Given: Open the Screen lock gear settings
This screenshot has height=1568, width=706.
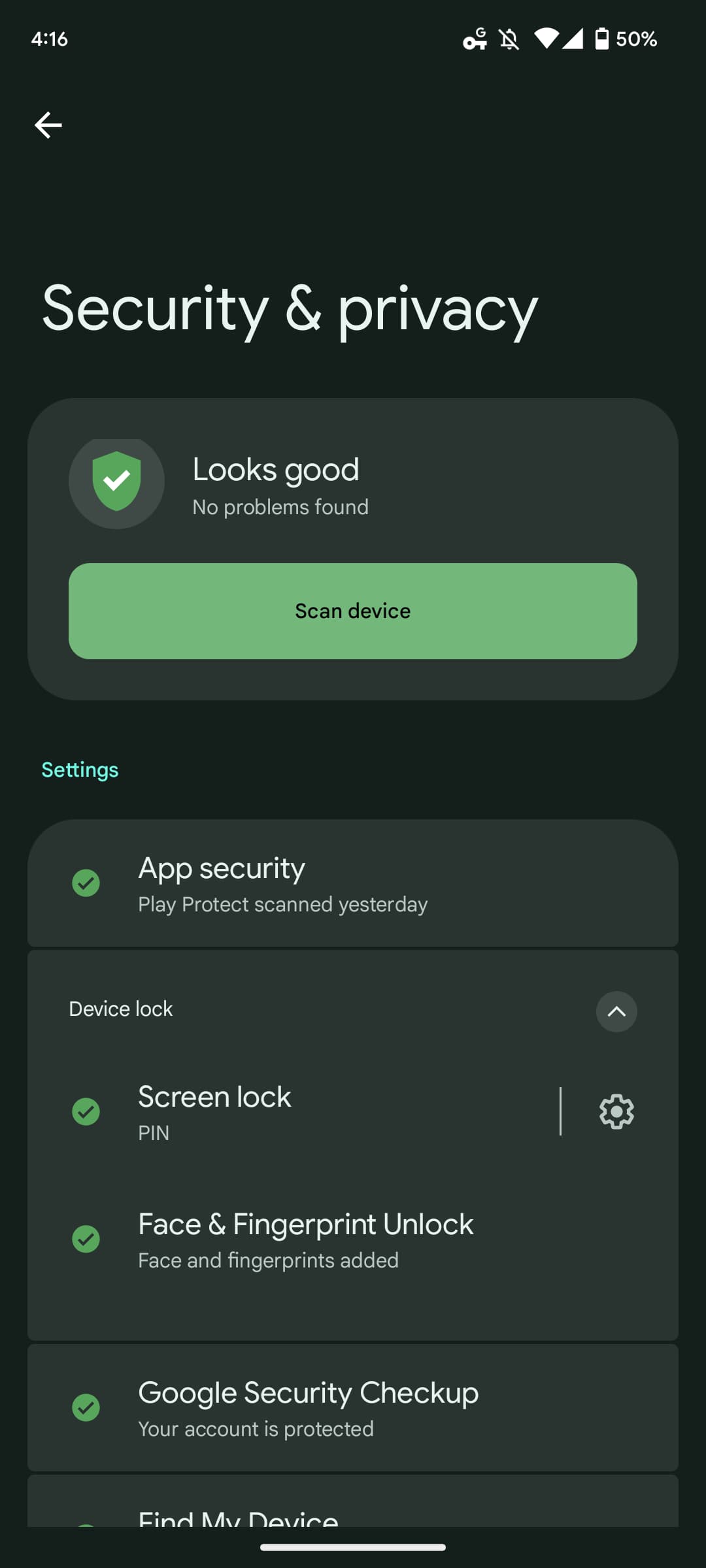Looking at the screenshot, I should pyautogui.click(x=616, y=1111).
